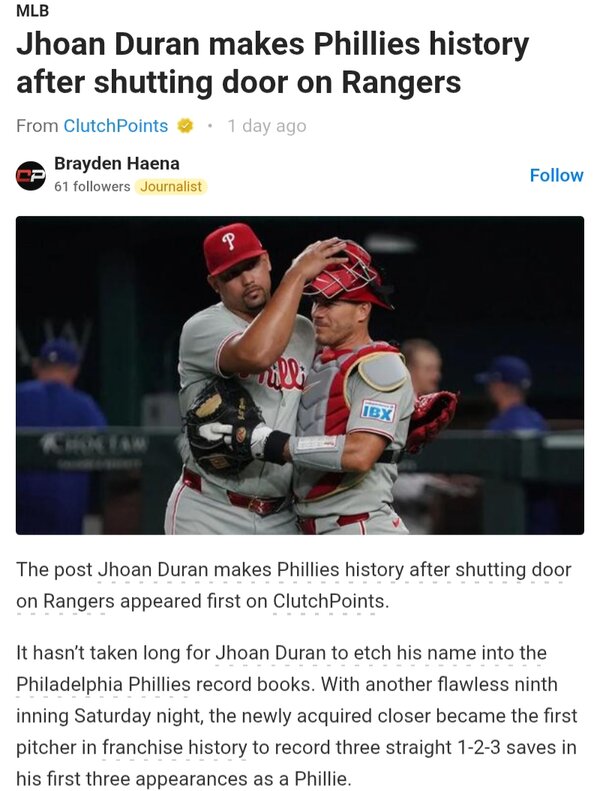Open Brayden Haena's author profile
The height and width of the screenshot is (791, 600).
pyautogui.click(x=116, y=163)
